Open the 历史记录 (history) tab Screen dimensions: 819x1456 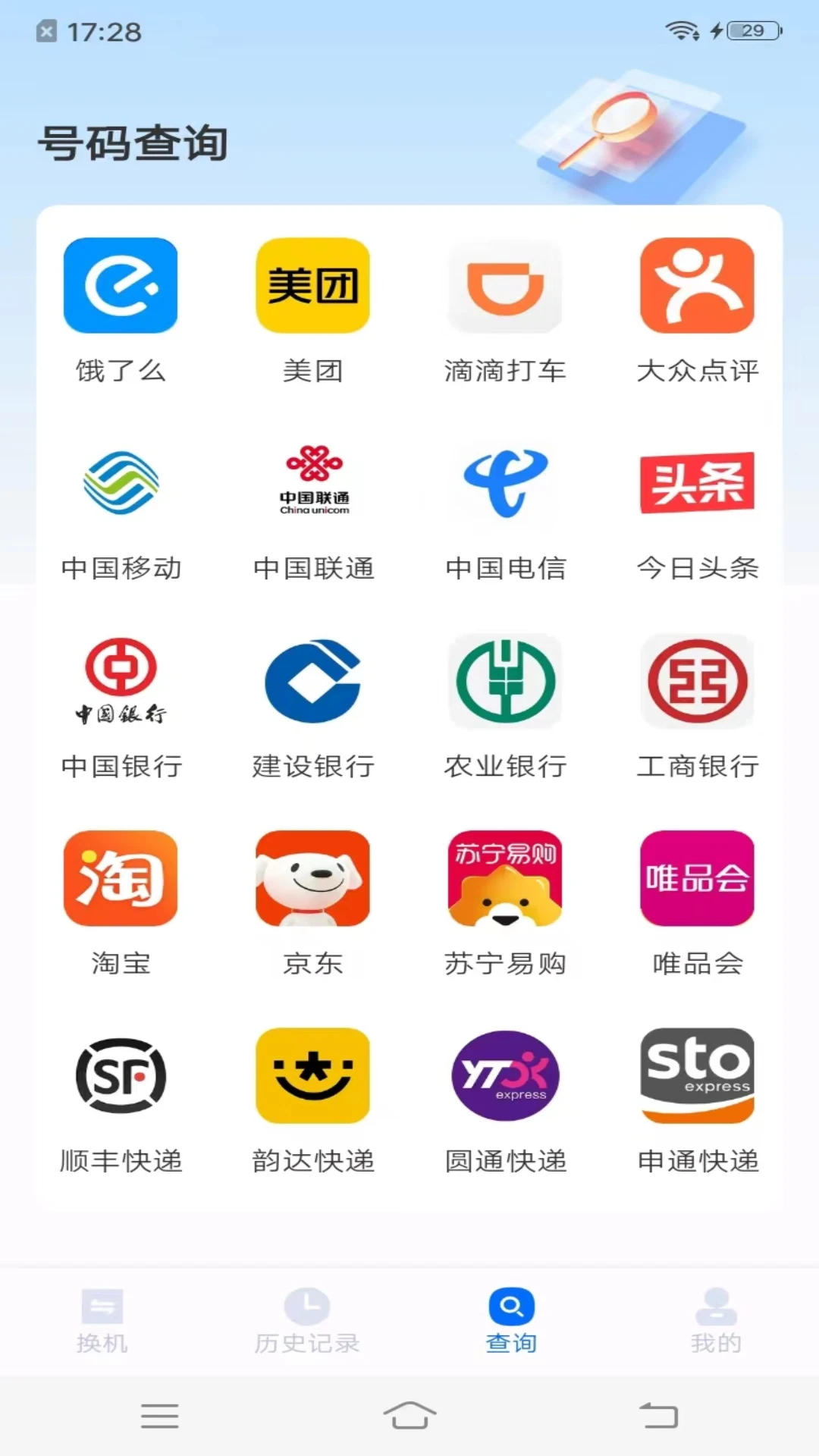tap(307, 1319)
